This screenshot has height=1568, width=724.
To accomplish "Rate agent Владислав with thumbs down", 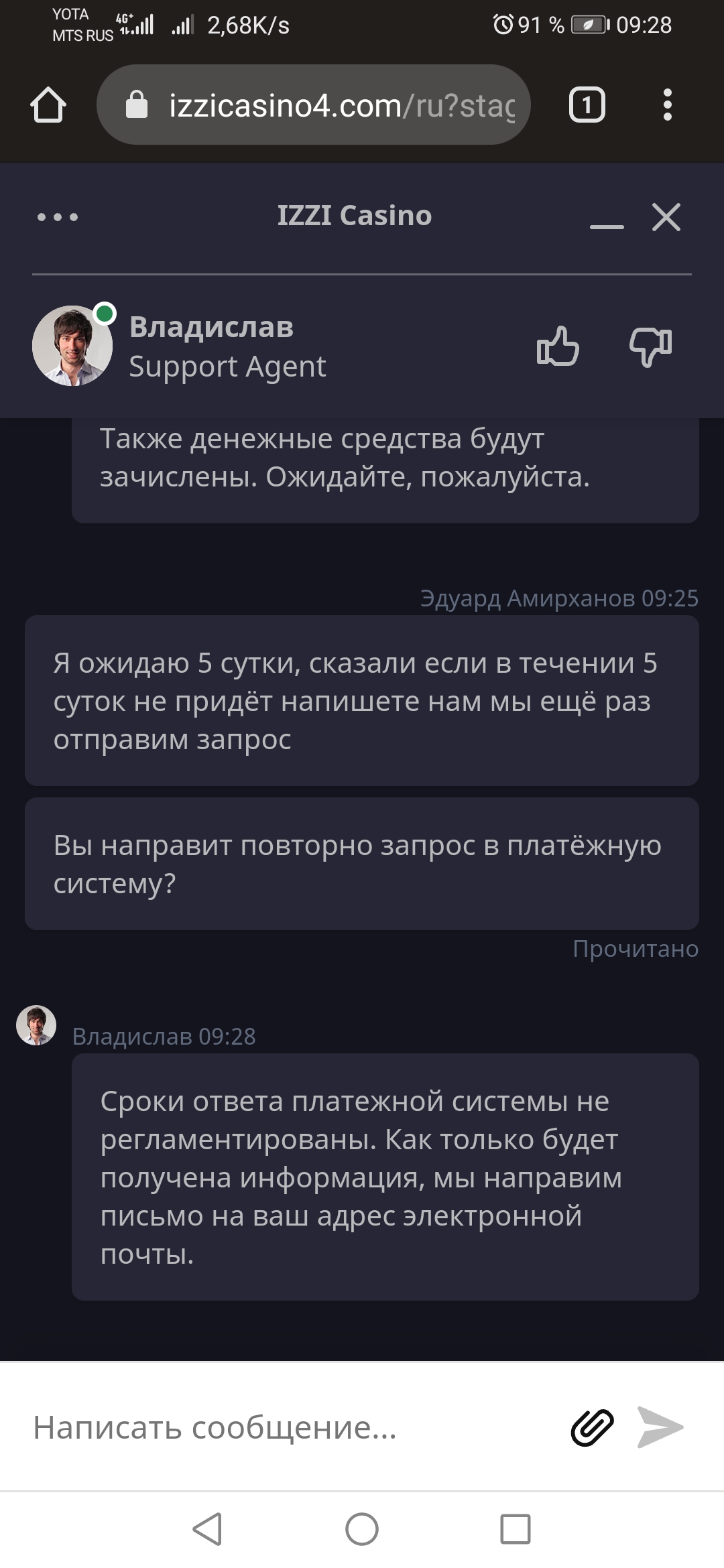I will pyautogui.click(x=650, y=347).
